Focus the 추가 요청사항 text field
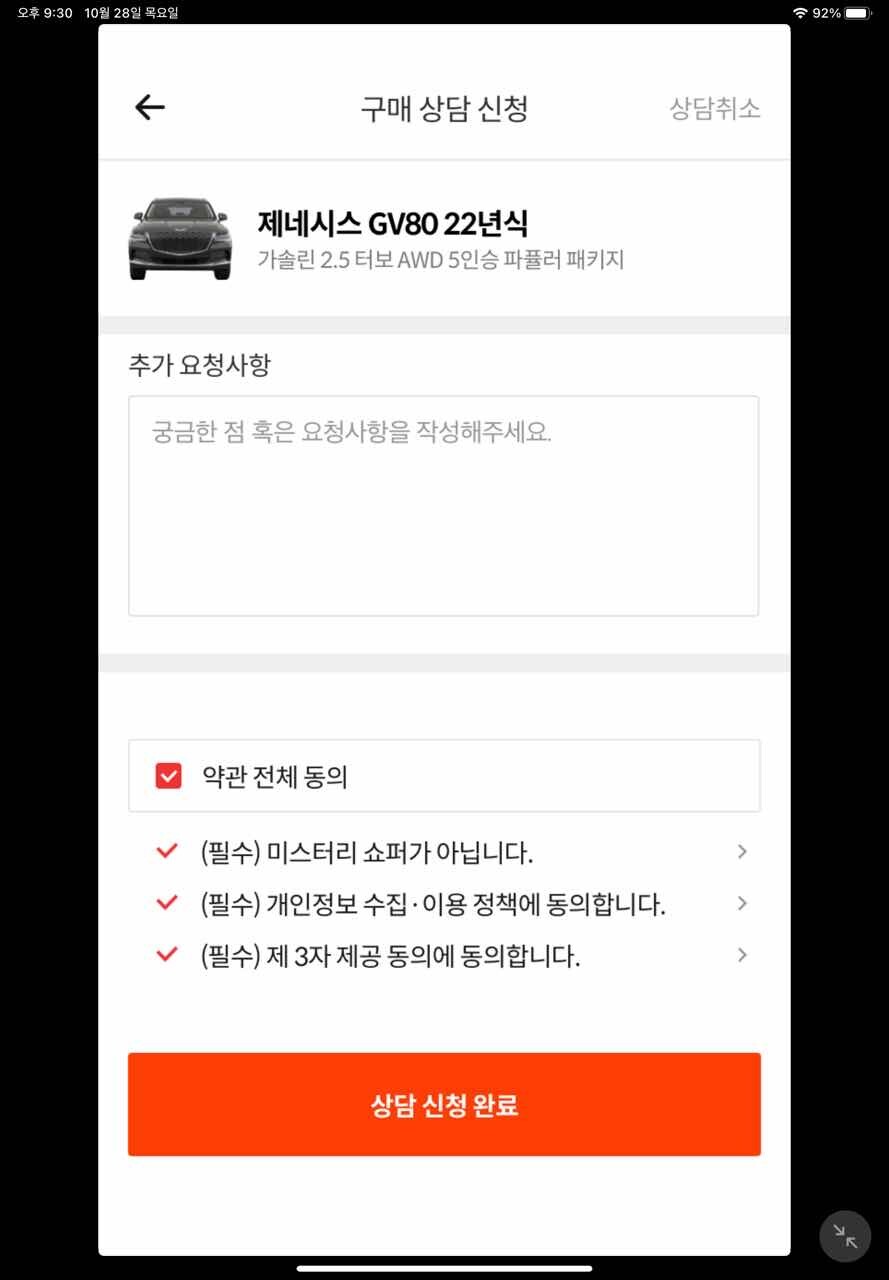 [443, 505]
